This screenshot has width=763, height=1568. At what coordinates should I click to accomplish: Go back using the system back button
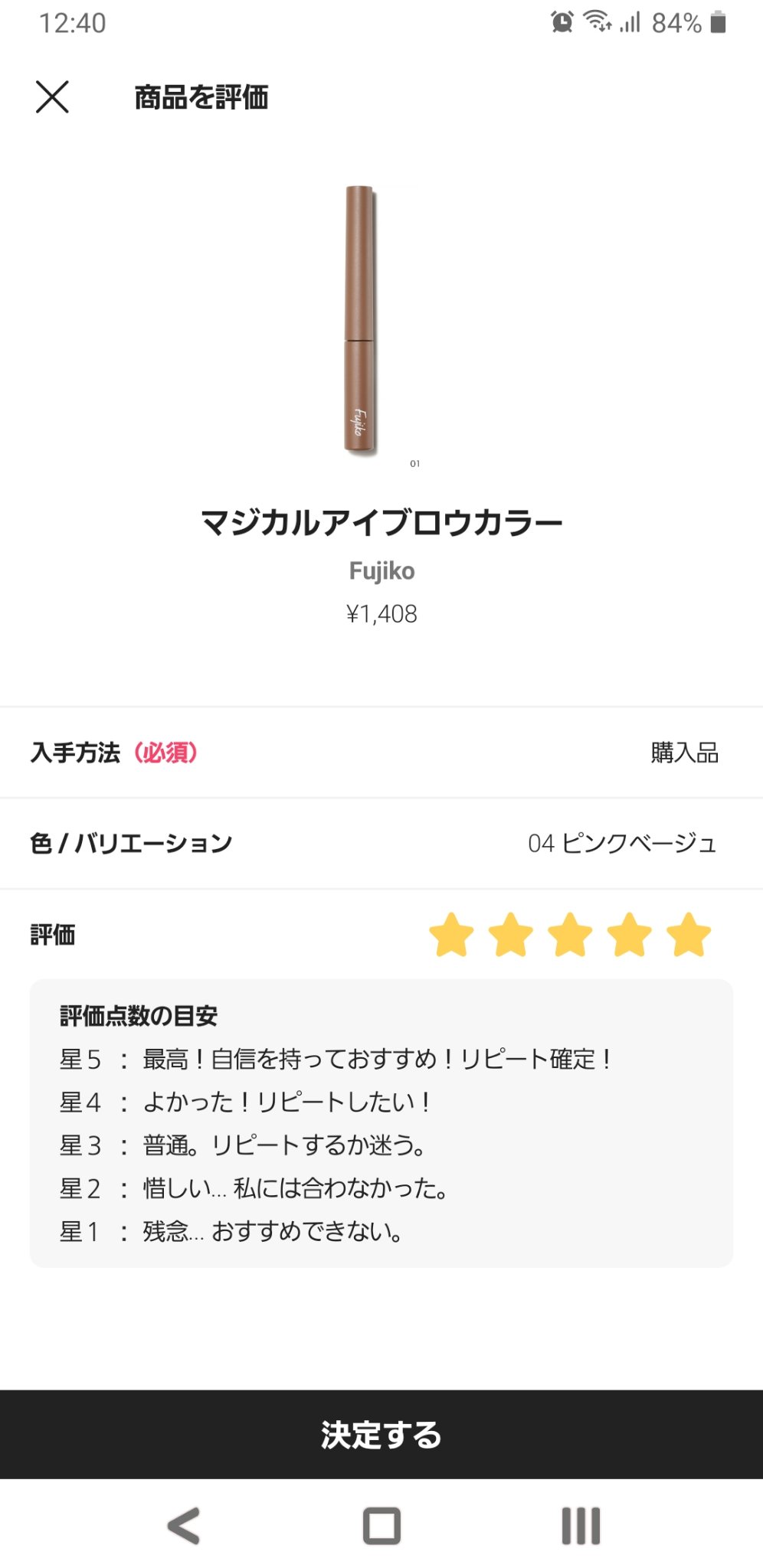point(184,1526)
